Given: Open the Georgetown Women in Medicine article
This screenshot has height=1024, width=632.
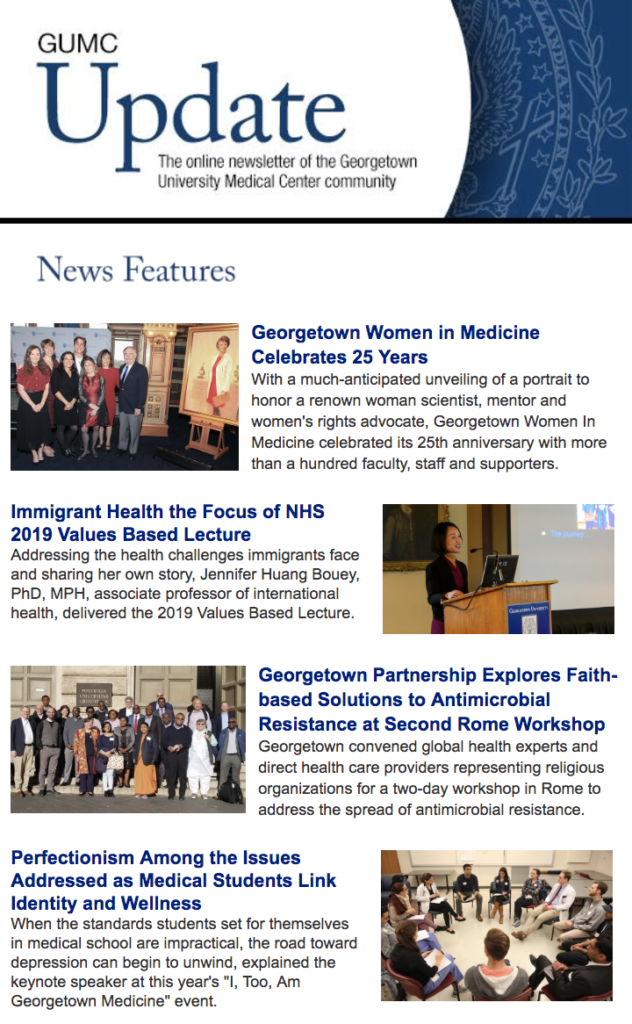Looking at the screenshot, I should [395, 344].
